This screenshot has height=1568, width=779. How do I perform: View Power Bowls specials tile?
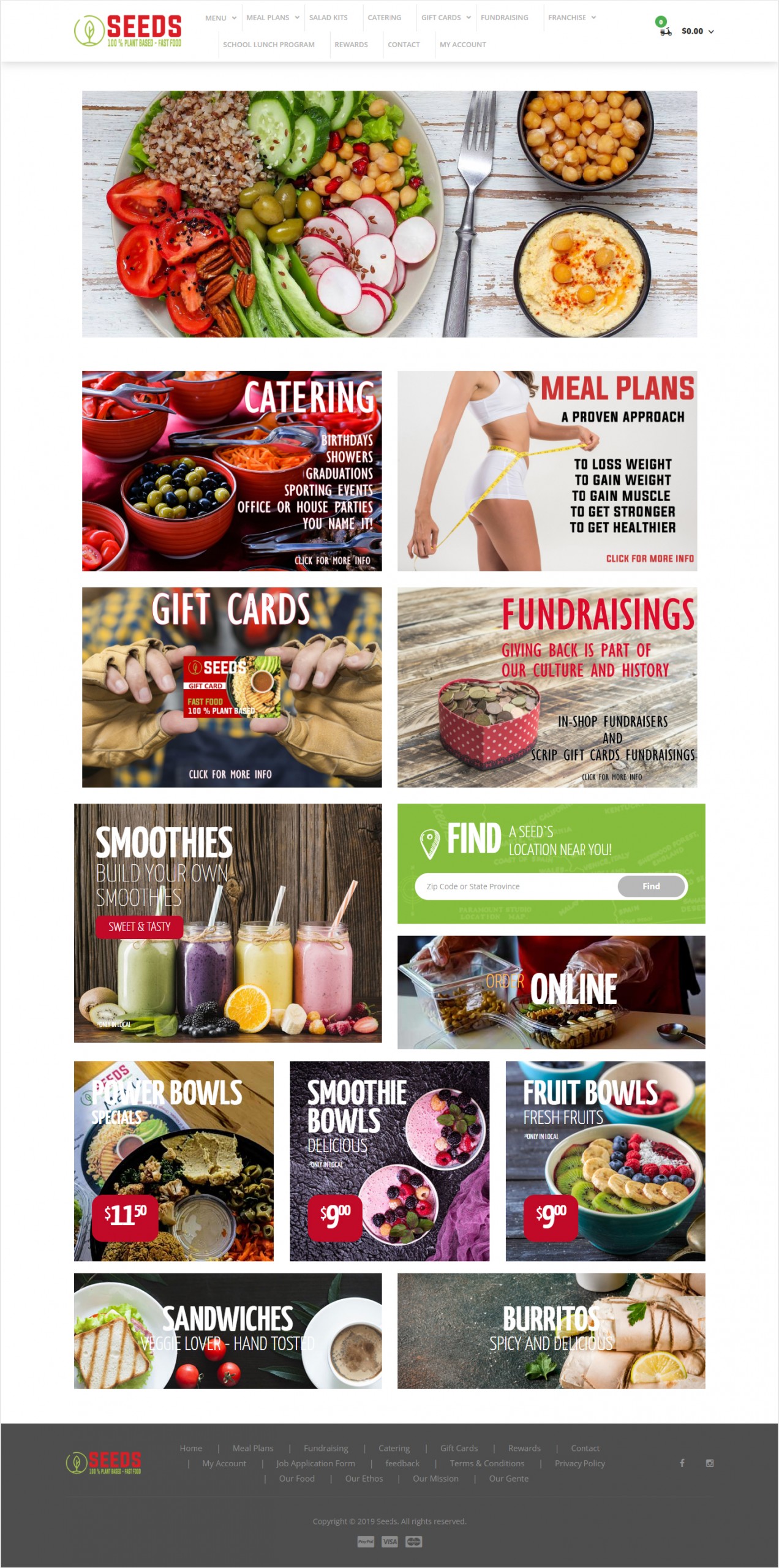pyautogui.click(x=173, y=1161)
